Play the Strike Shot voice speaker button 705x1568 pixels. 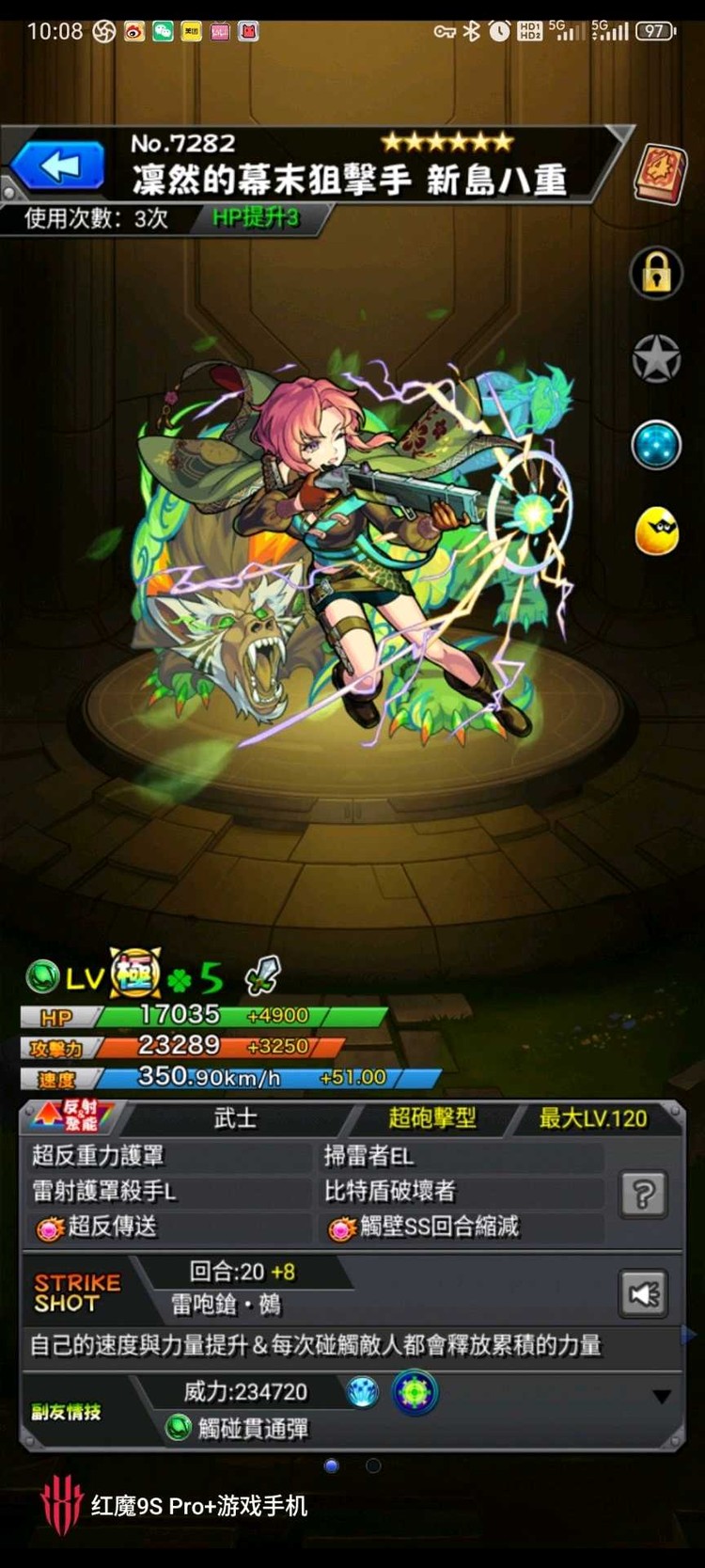(643, 1293)
